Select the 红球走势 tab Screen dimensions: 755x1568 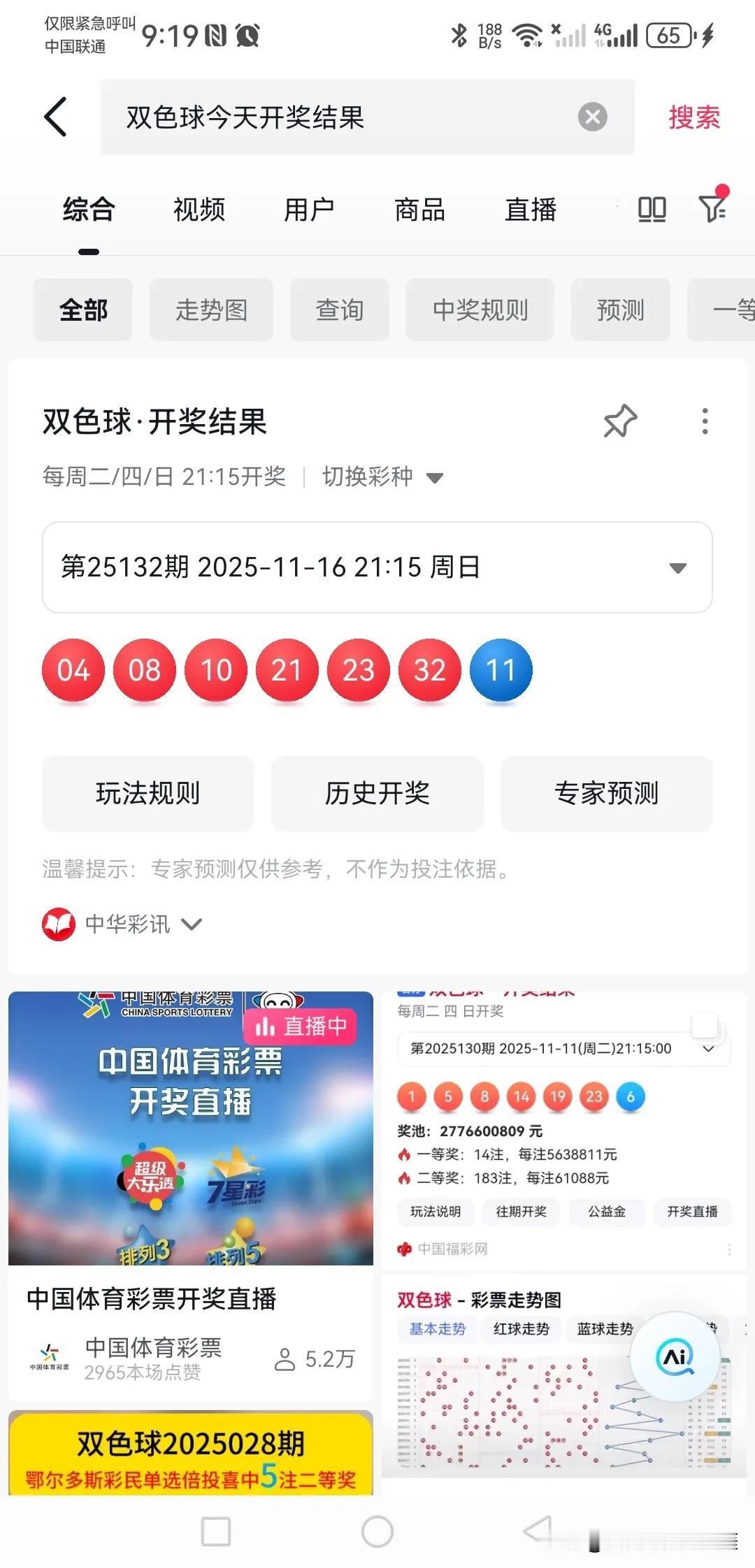tap(522, 1330)
